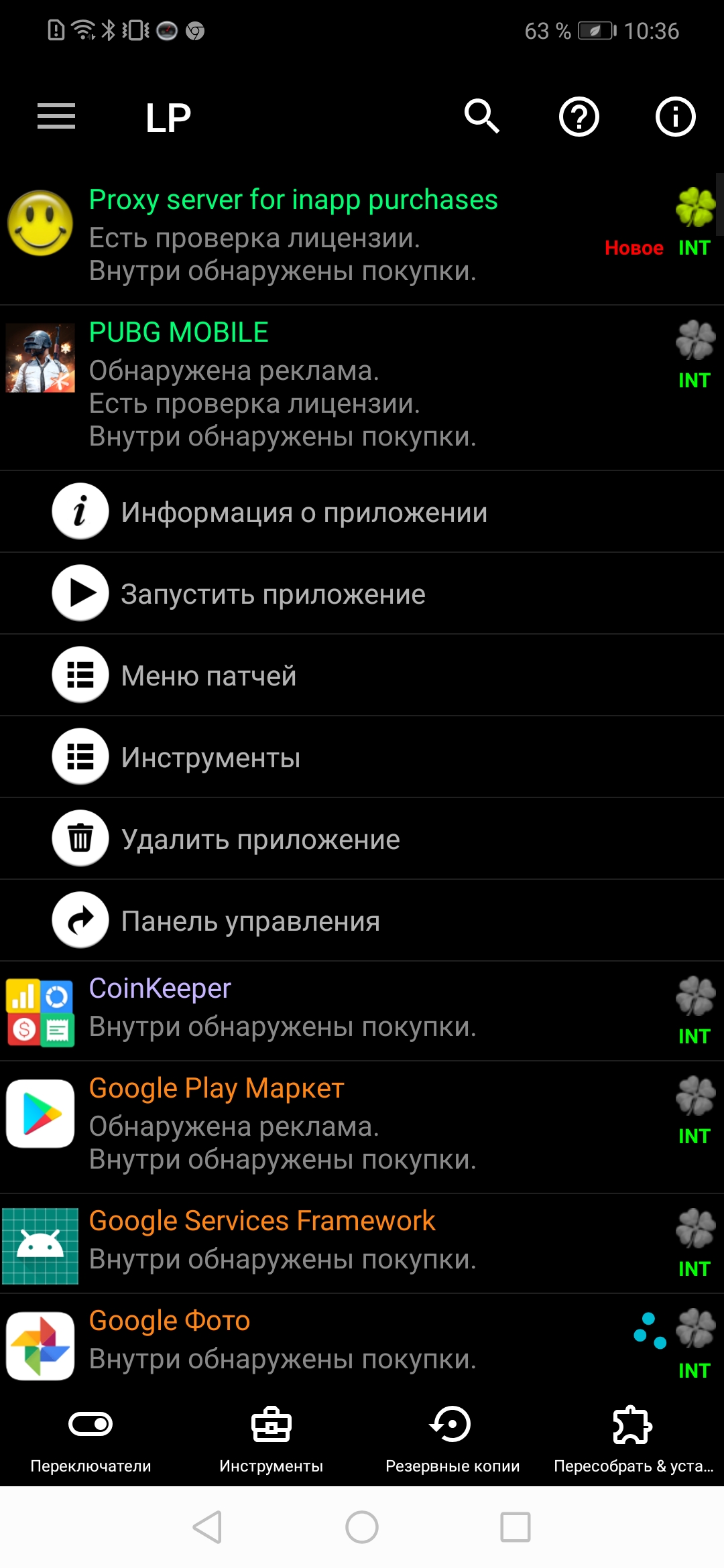Open Панель управления
The height and width of the screenshot is (1568, 724).
click(x=362, y=921)
